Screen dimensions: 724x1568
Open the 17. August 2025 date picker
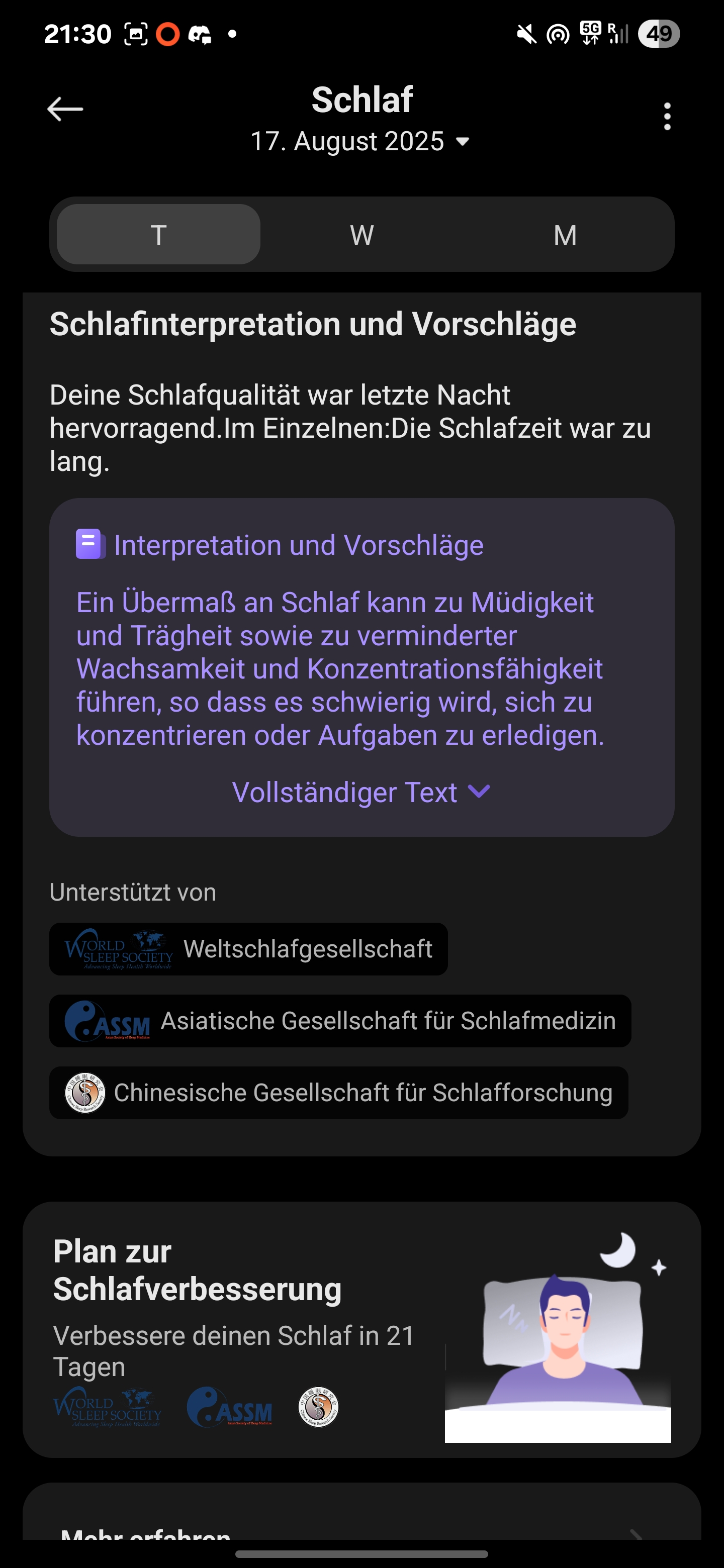[x=361, y=141]
